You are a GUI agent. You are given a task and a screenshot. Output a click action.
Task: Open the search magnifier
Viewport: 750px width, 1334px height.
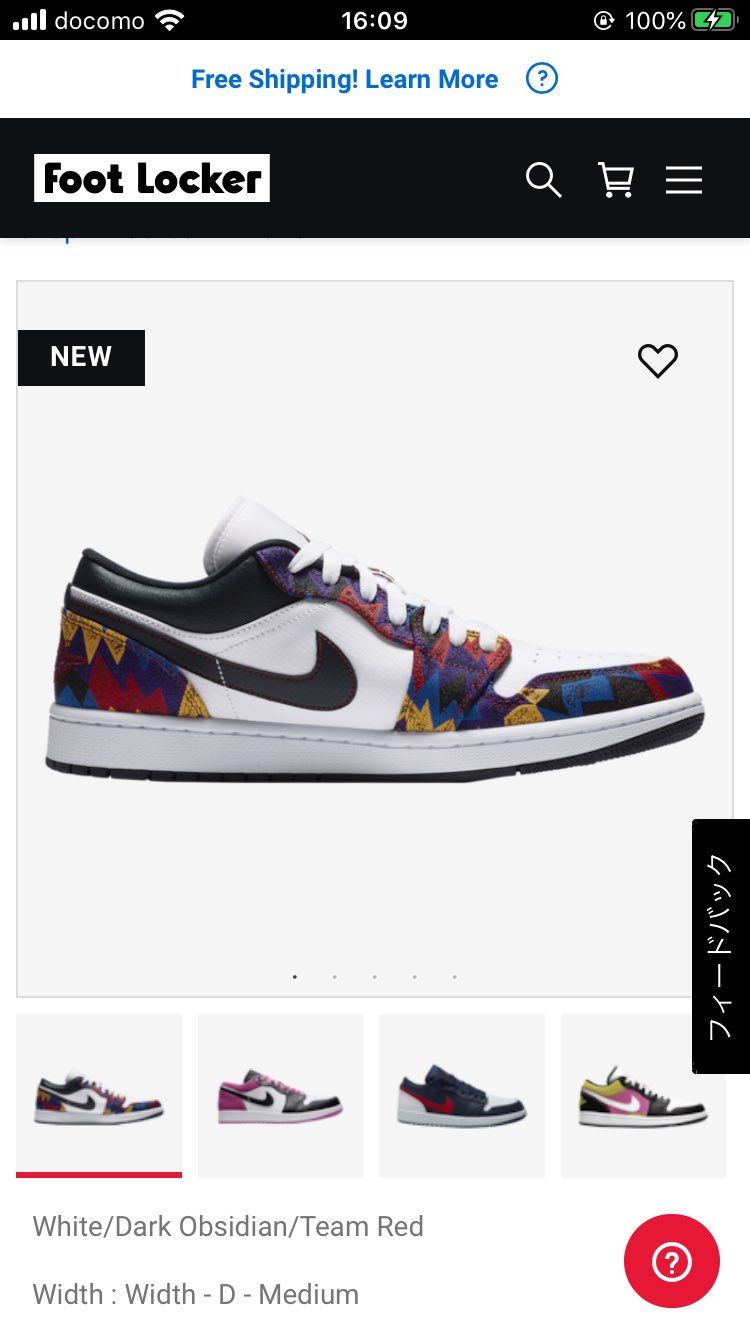(x=543, y=180)
